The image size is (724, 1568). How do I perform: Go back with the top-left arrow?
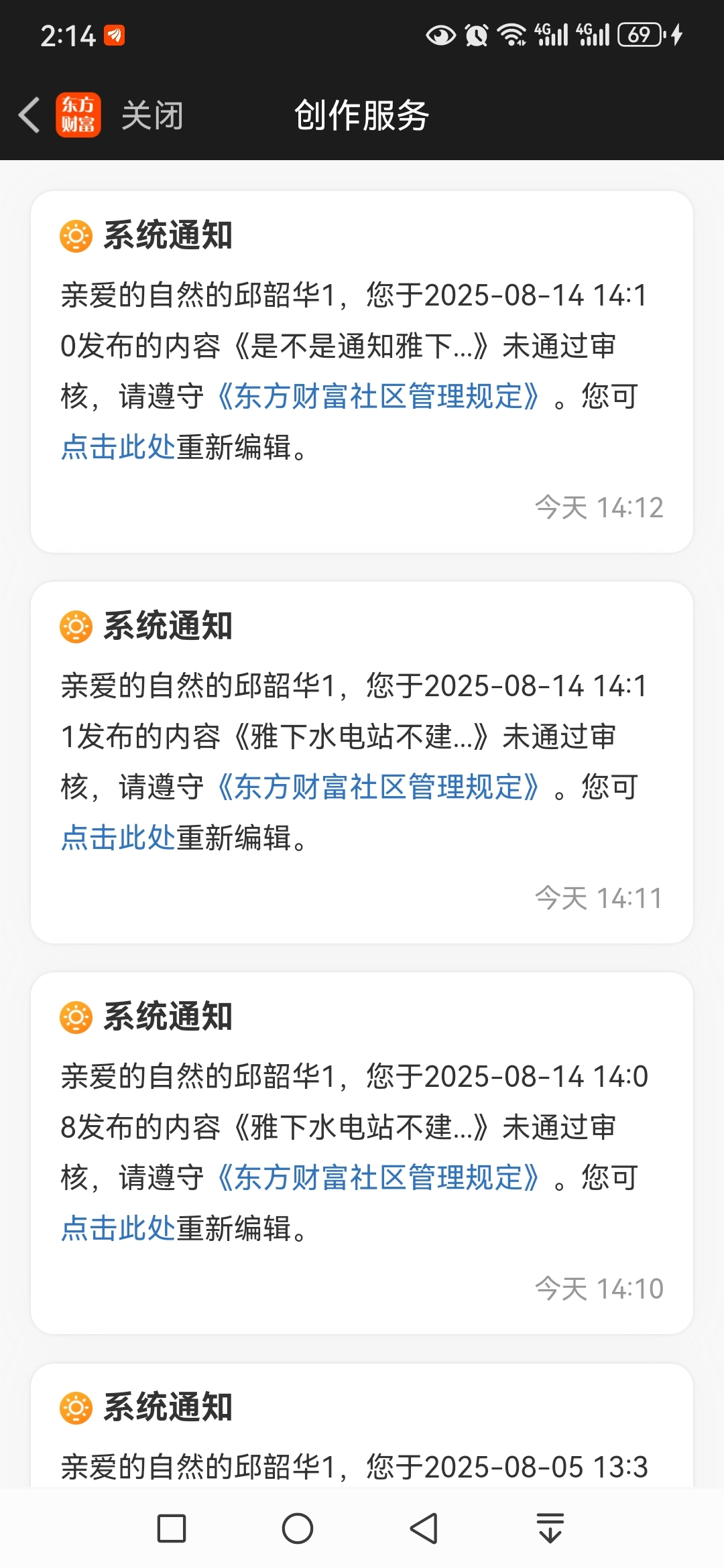[x=29, y=115]
